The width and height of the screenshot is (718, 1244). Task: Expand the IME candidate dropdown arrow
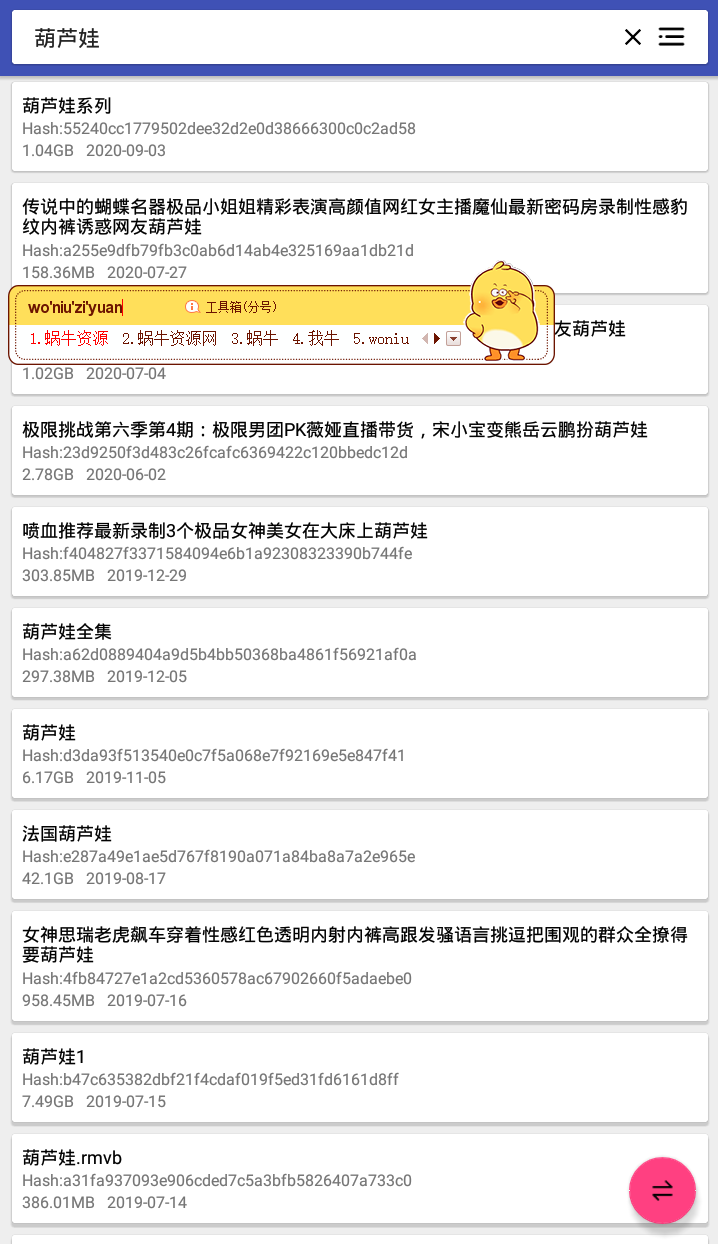point(453,339)
